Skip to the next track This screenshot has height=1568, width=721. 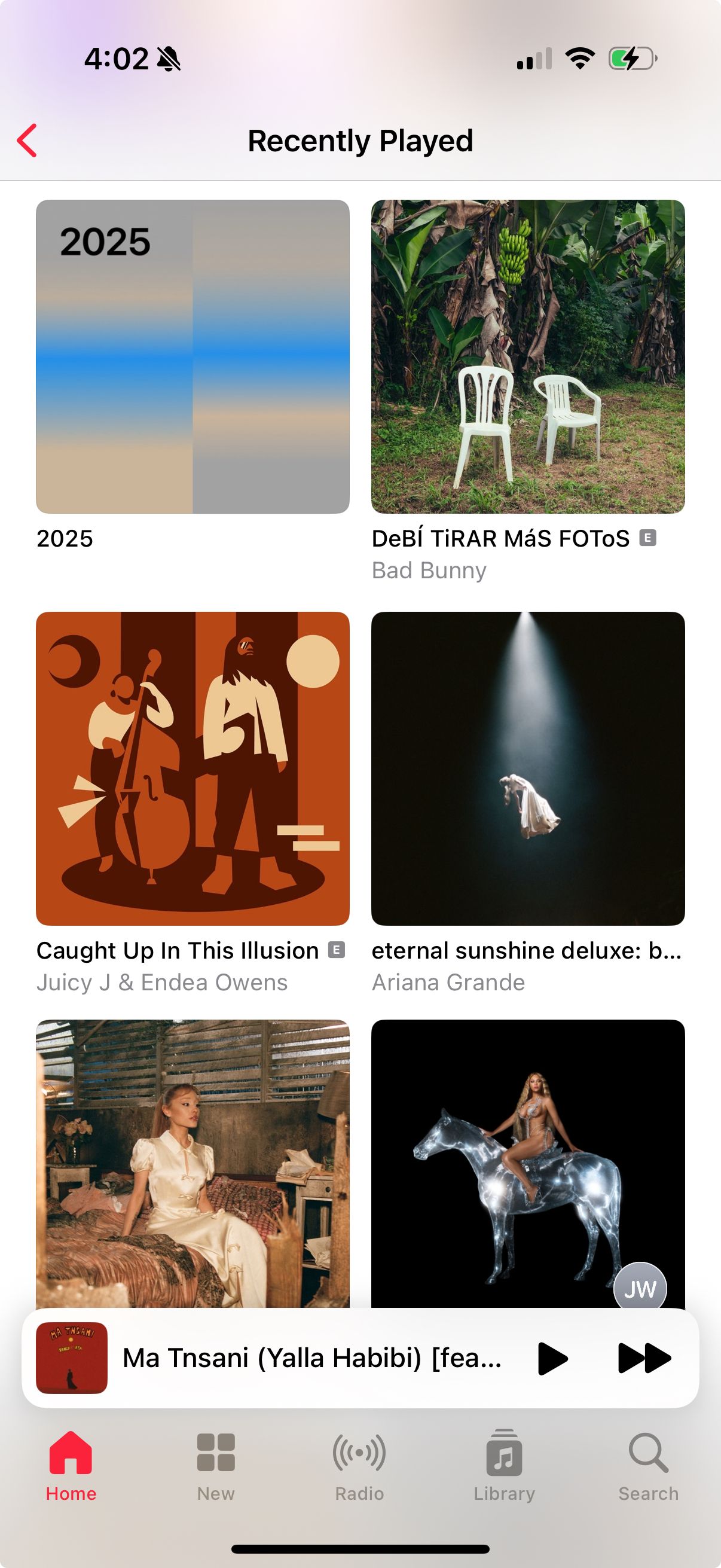click(644, 1358)
